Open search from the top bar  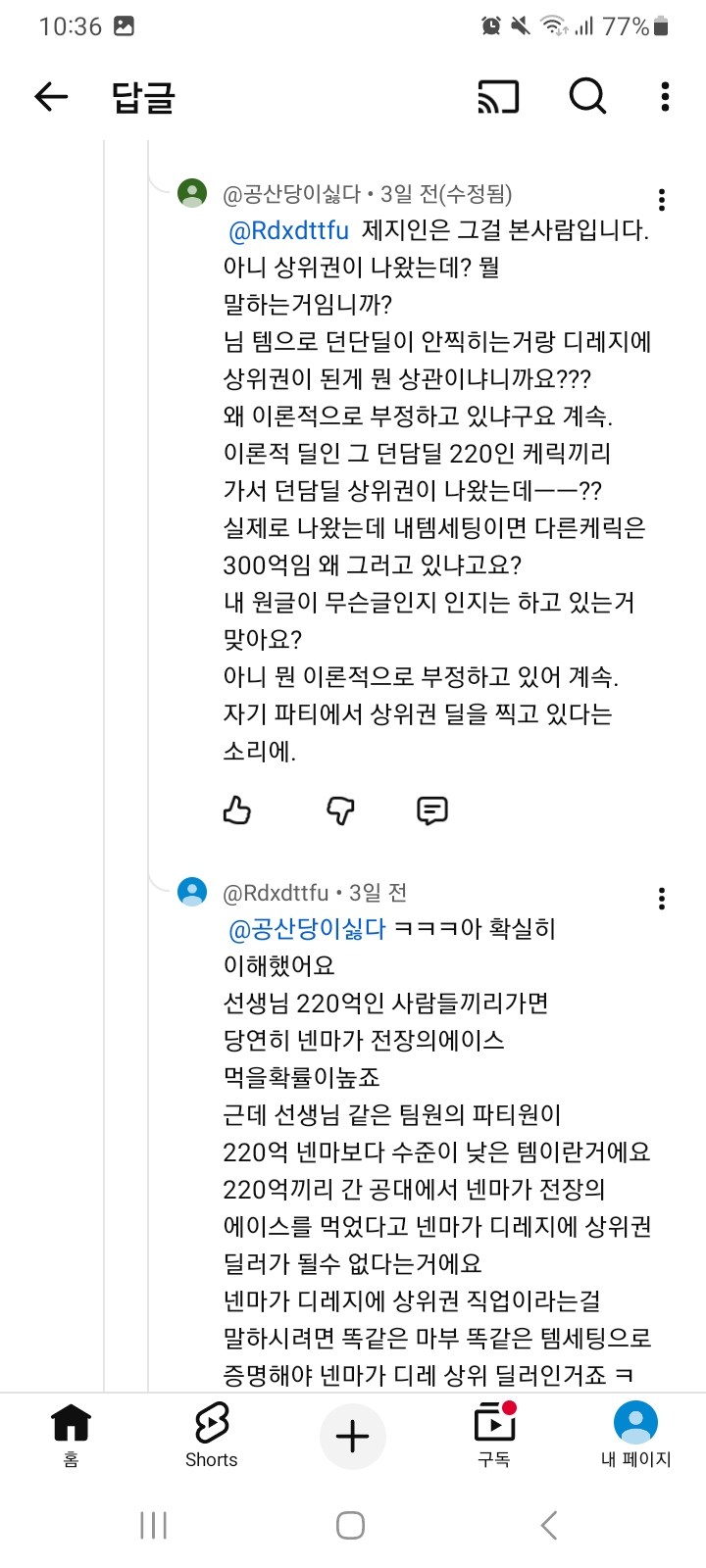587,96
